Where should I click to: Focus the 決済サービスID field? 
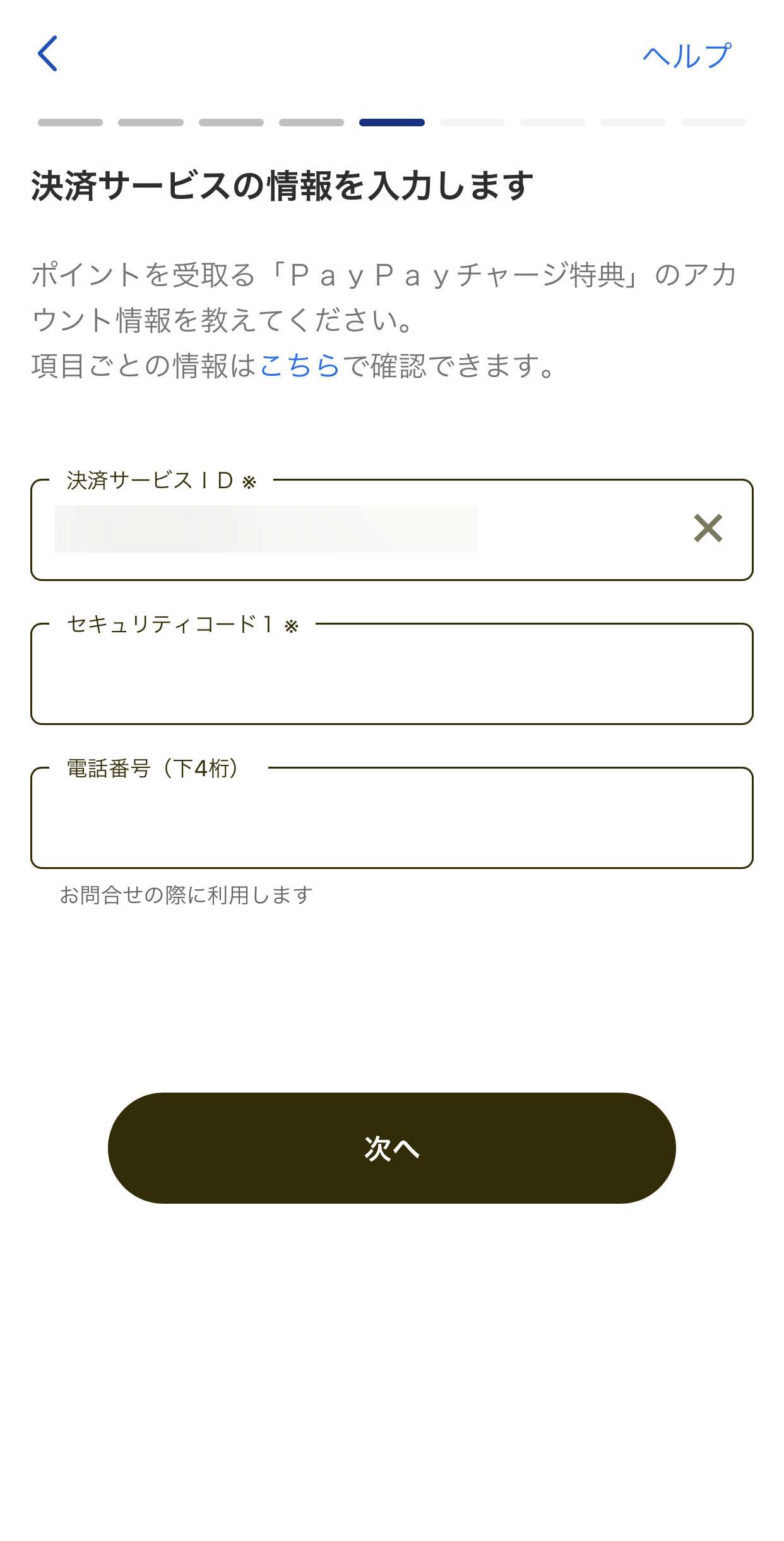coord(353,530)
